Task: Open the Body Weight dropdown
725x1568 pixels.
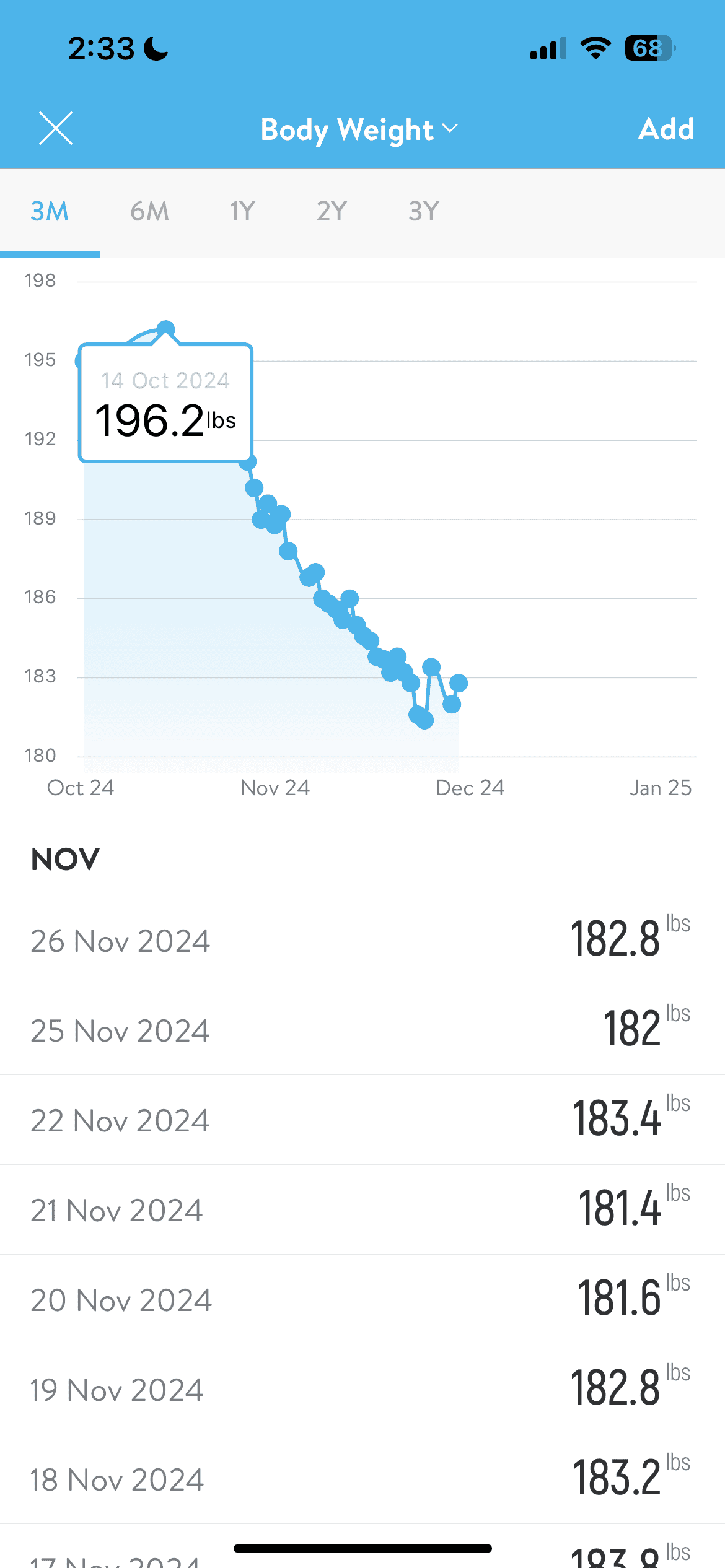Action: [x=359, y=129]
